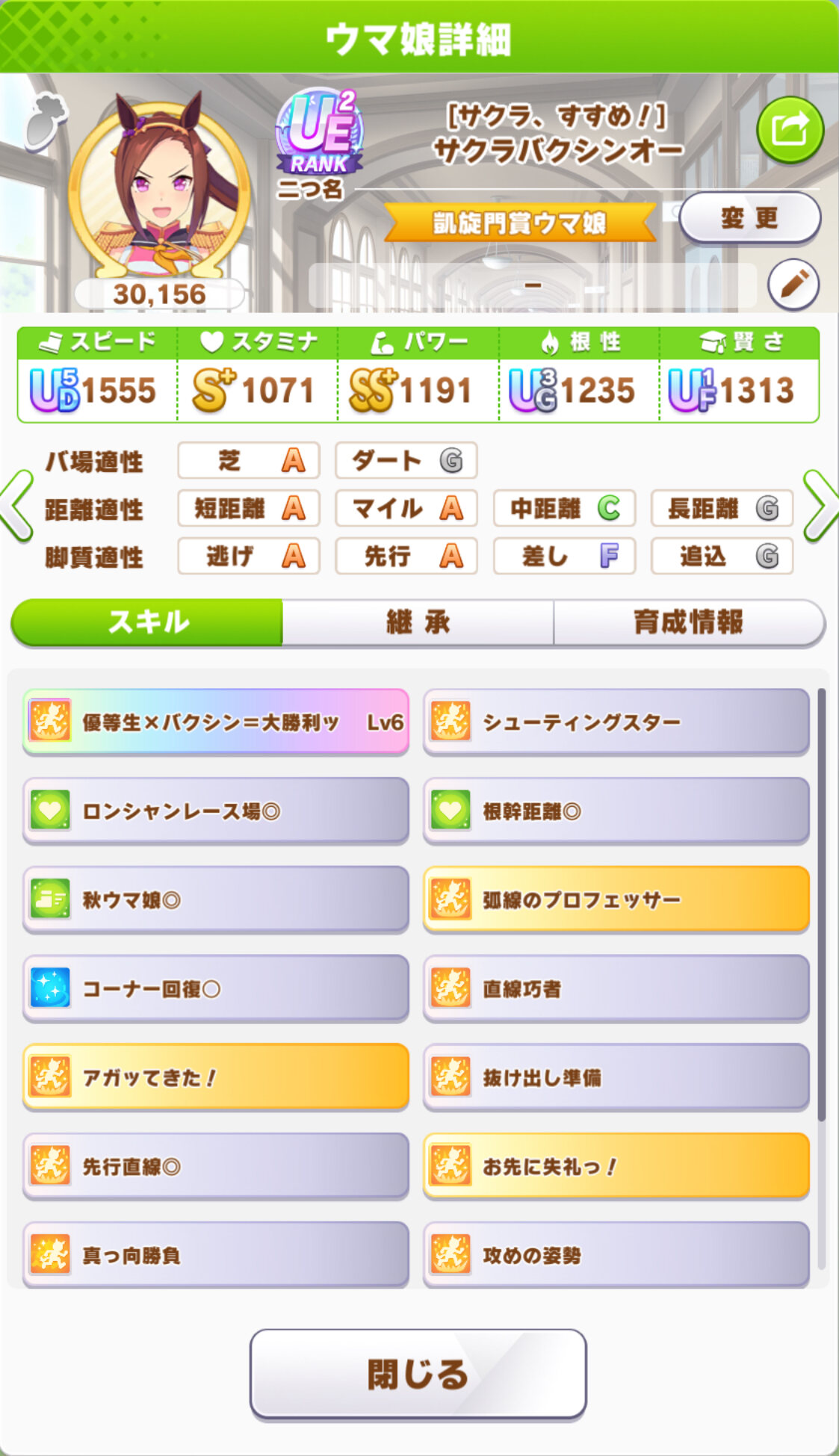Open the 直線巧者 skill
The height and width of the screenshot is (1456, 839).
tap(616, 988)
